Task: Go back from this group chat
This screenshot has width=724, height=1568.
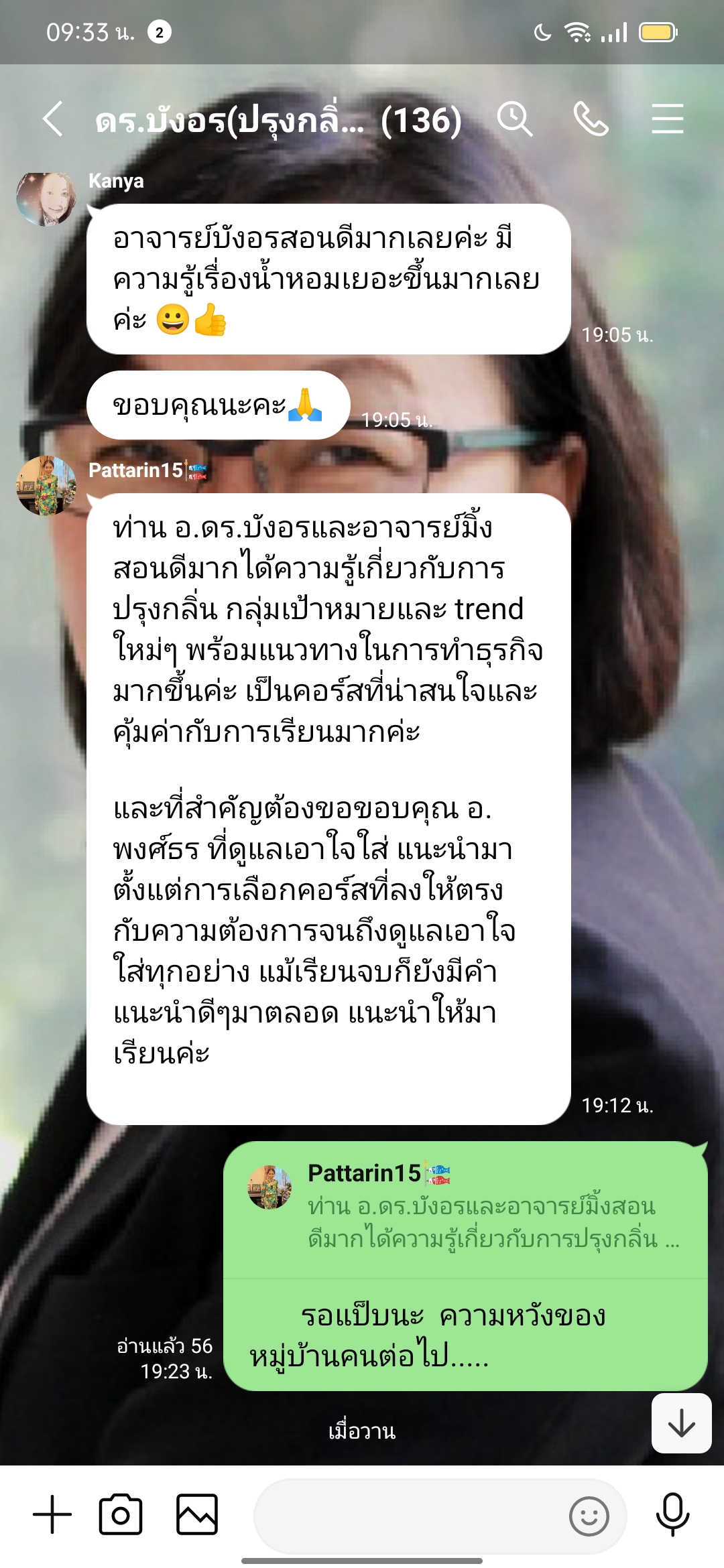Action: [54, 120]
